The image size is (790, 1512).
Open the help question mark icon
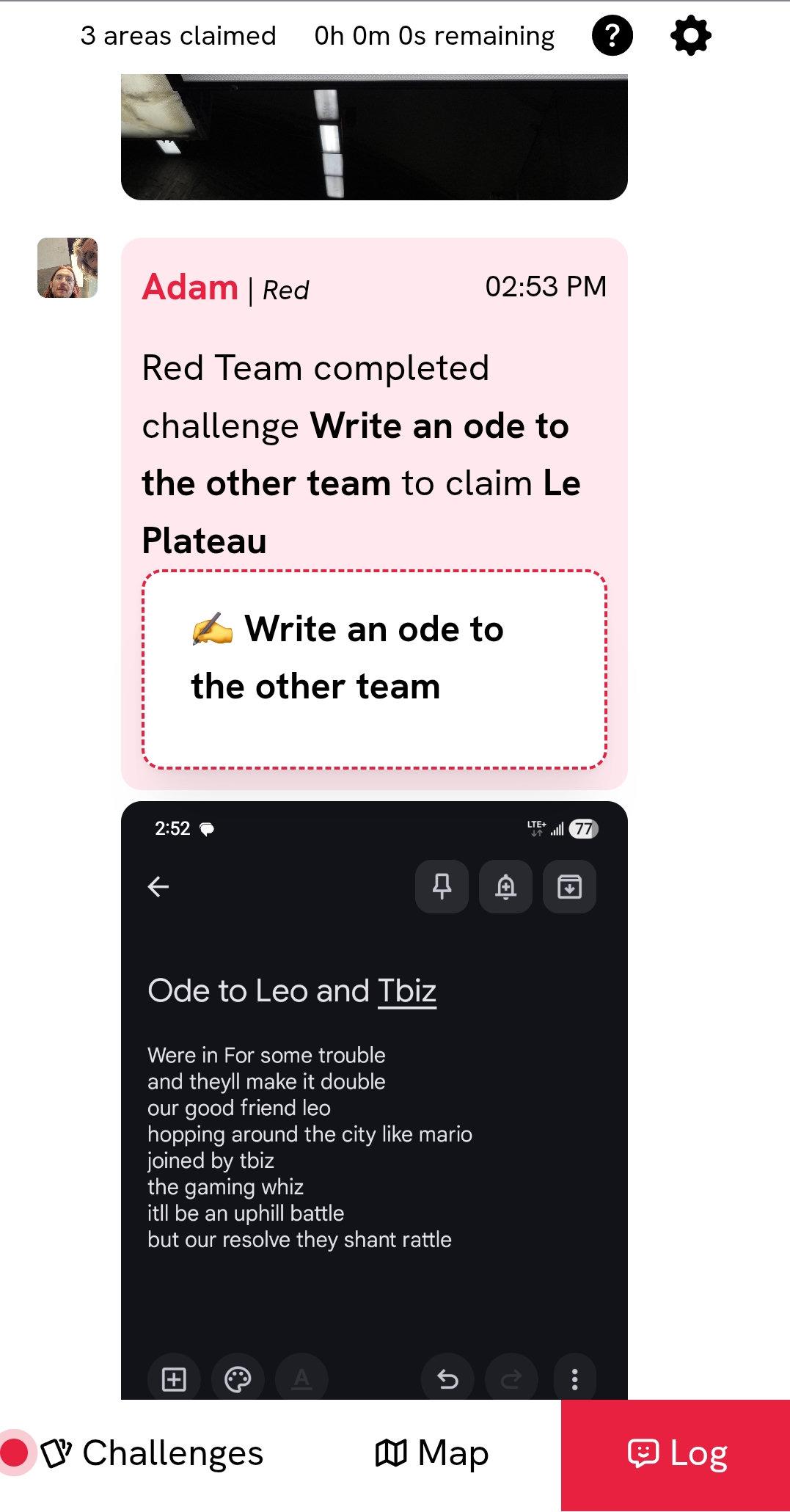pos(612,35)
